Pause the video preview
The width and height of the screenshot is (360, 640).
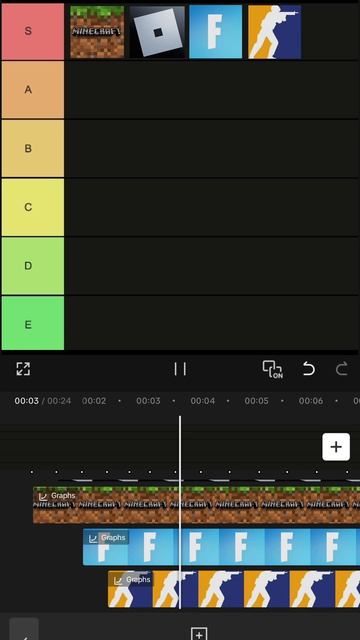pos(180,369)
